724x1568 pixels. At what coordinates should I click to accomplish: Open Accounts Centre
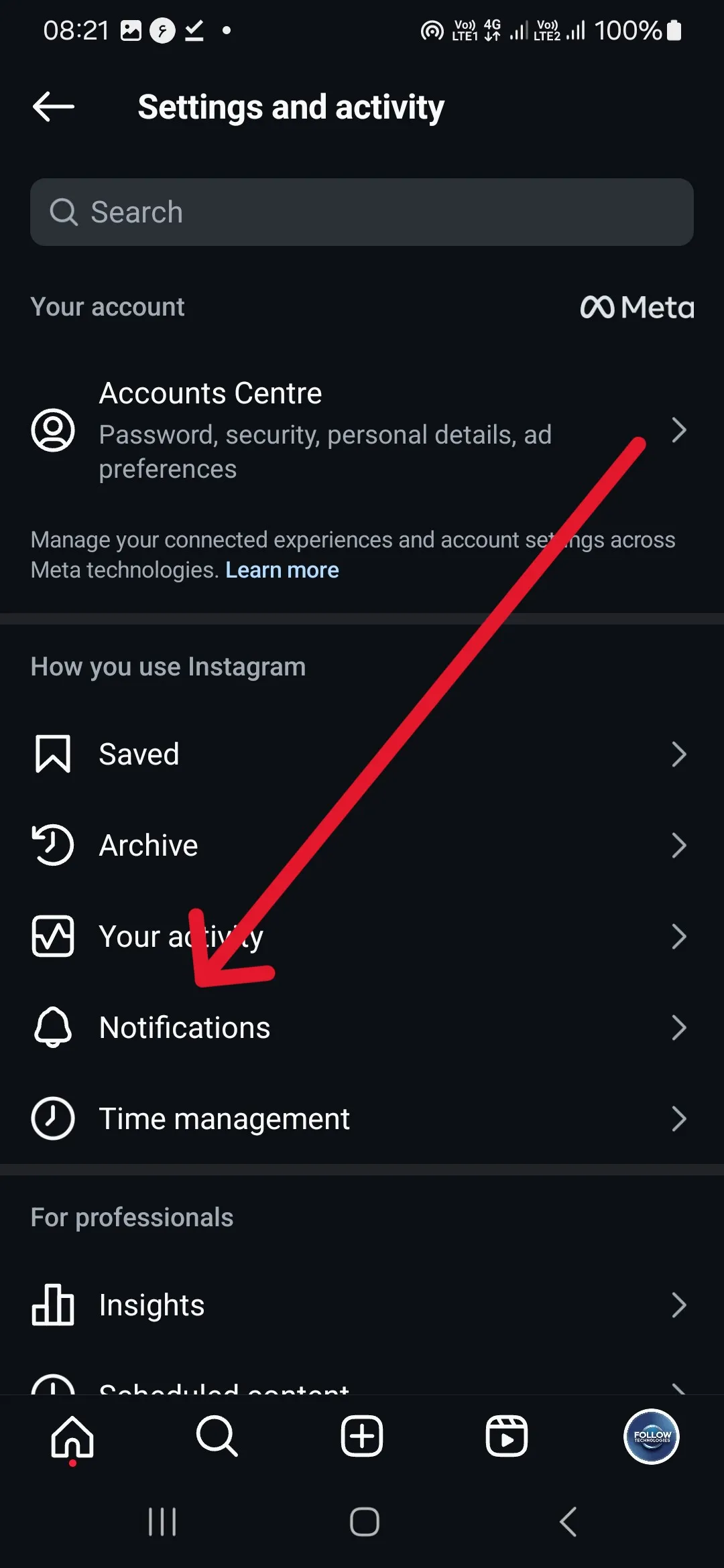362,430
